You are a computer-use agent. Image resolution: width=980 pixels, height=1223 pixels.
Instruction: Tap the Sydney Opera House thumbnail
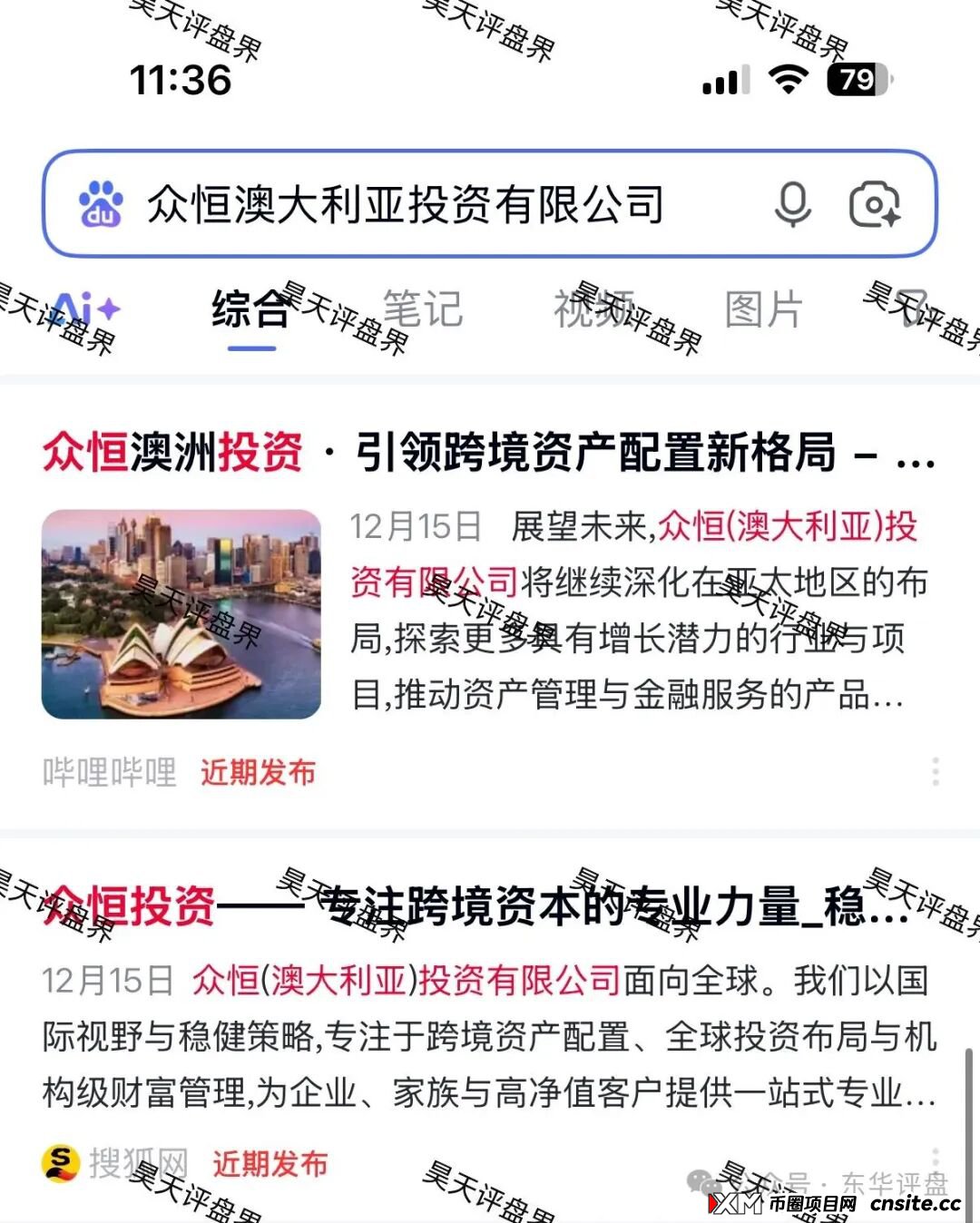(181, 613)
